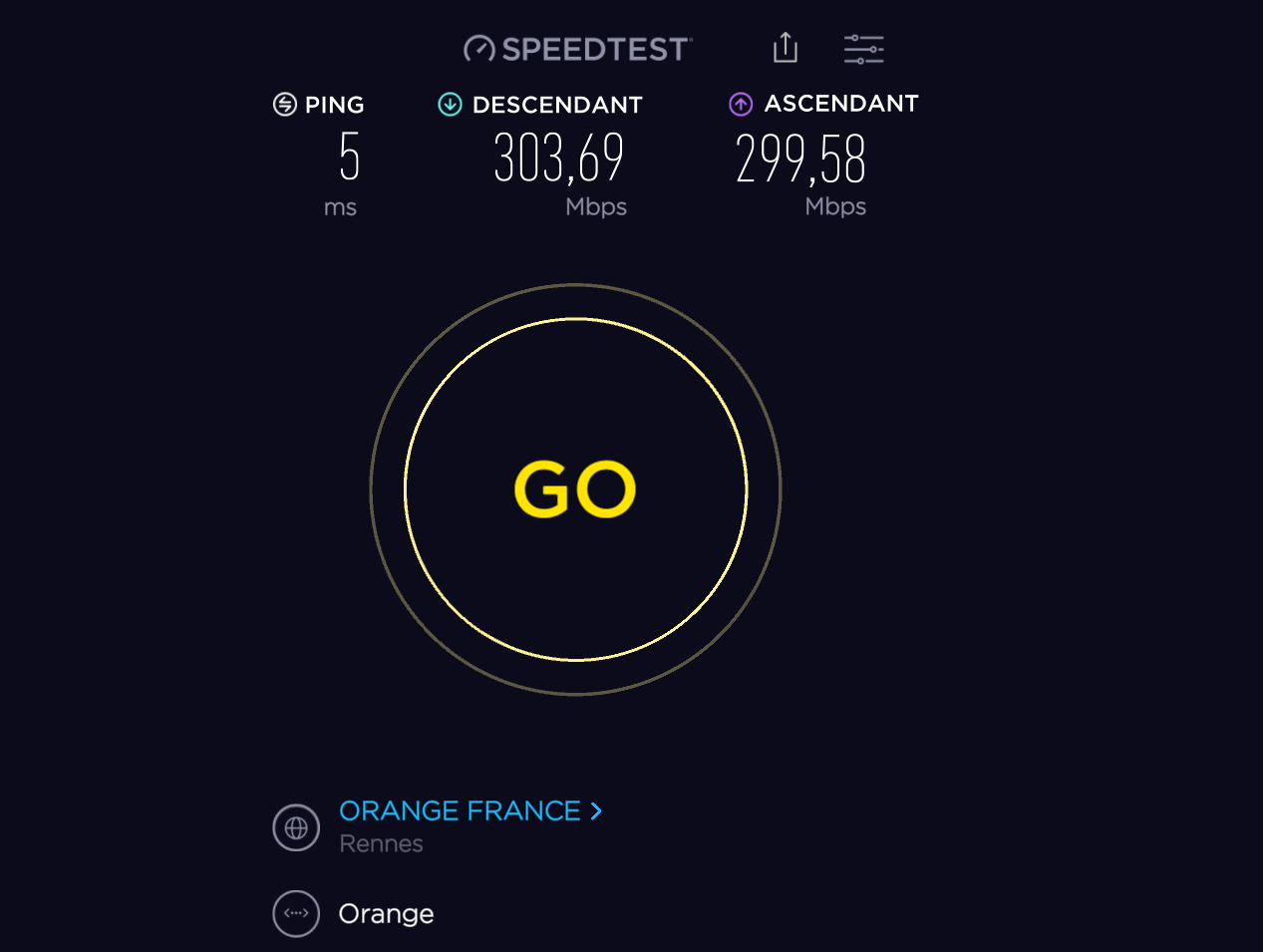Share the speed test results

tap(786, 48)
